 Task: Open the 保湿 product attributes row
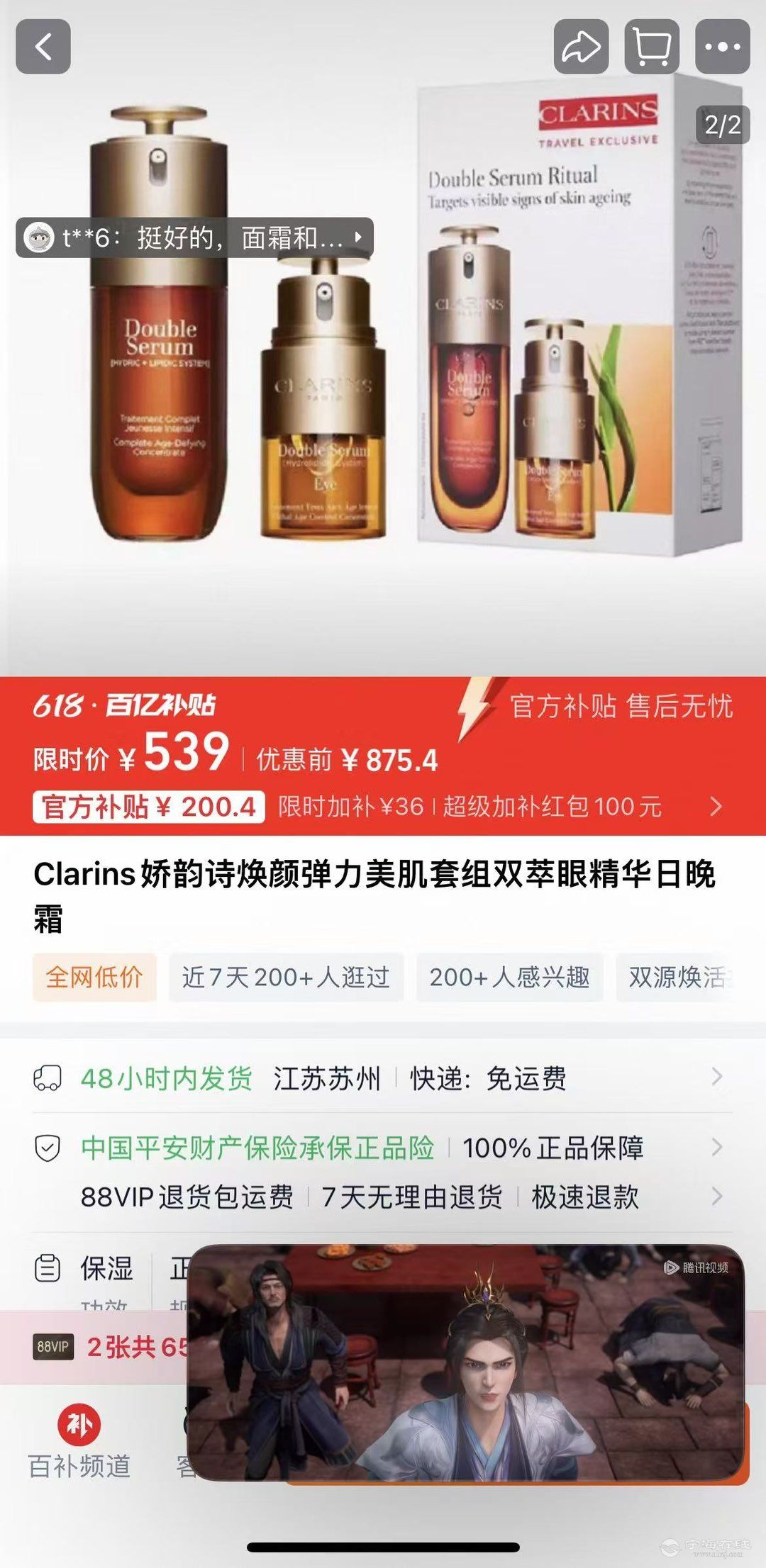tap(106, 1269)
